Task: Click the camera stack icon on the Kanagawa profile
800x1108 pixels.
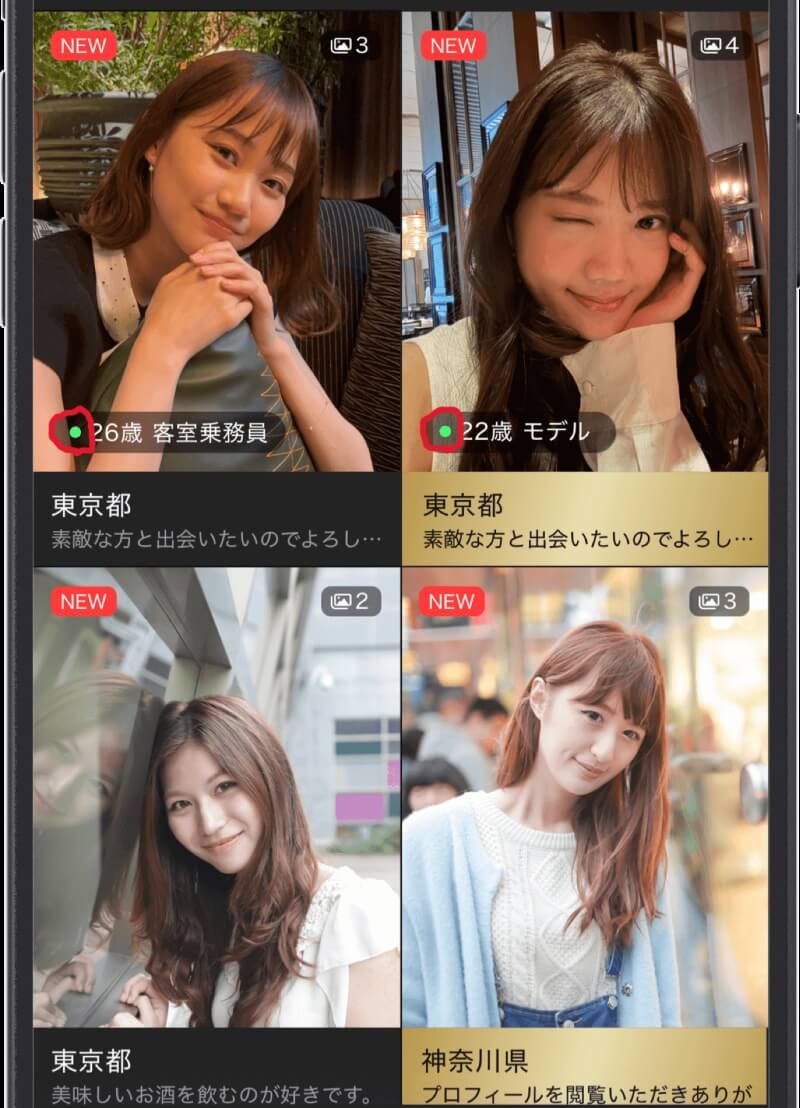Action: tap(719, 601)
